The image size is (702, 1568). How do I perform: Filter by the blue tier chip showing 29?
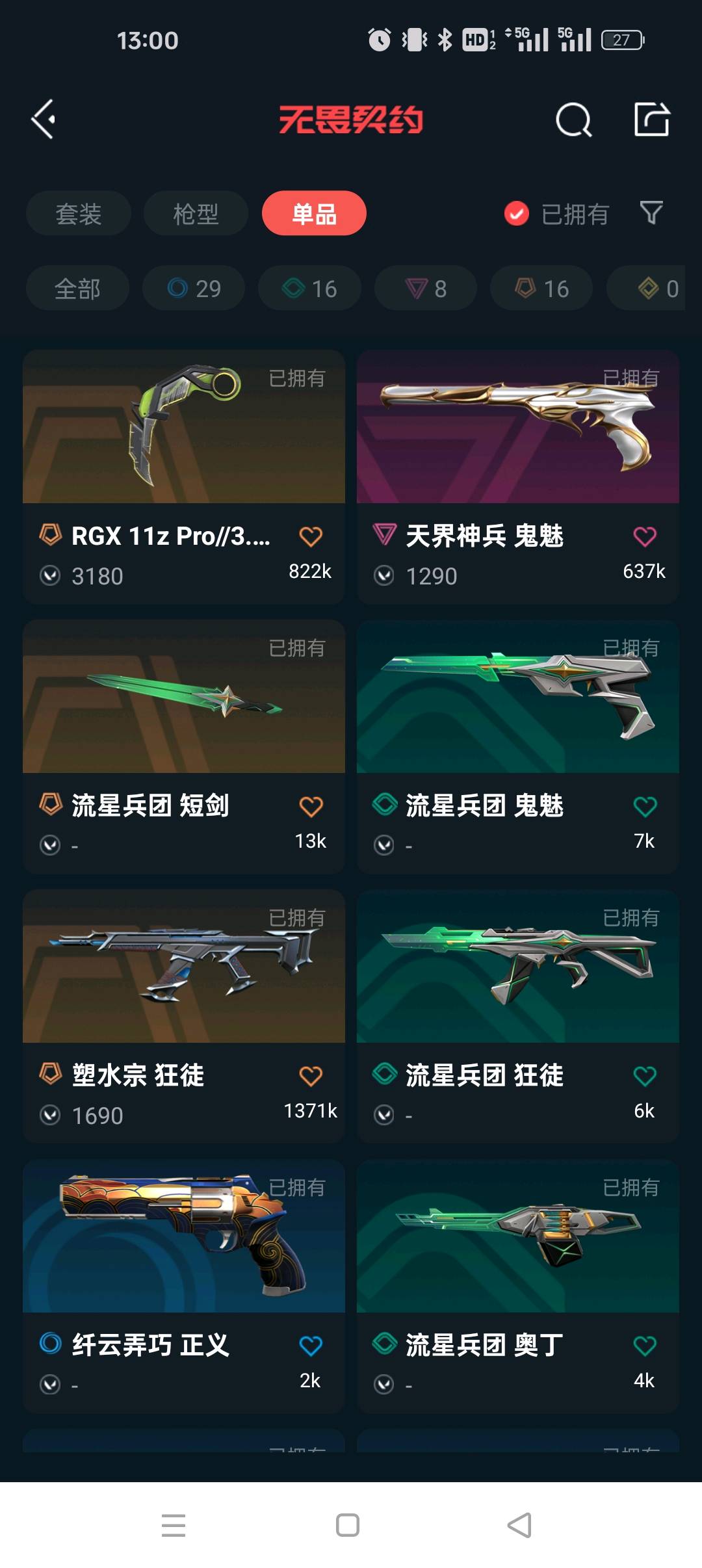(194, 288)
